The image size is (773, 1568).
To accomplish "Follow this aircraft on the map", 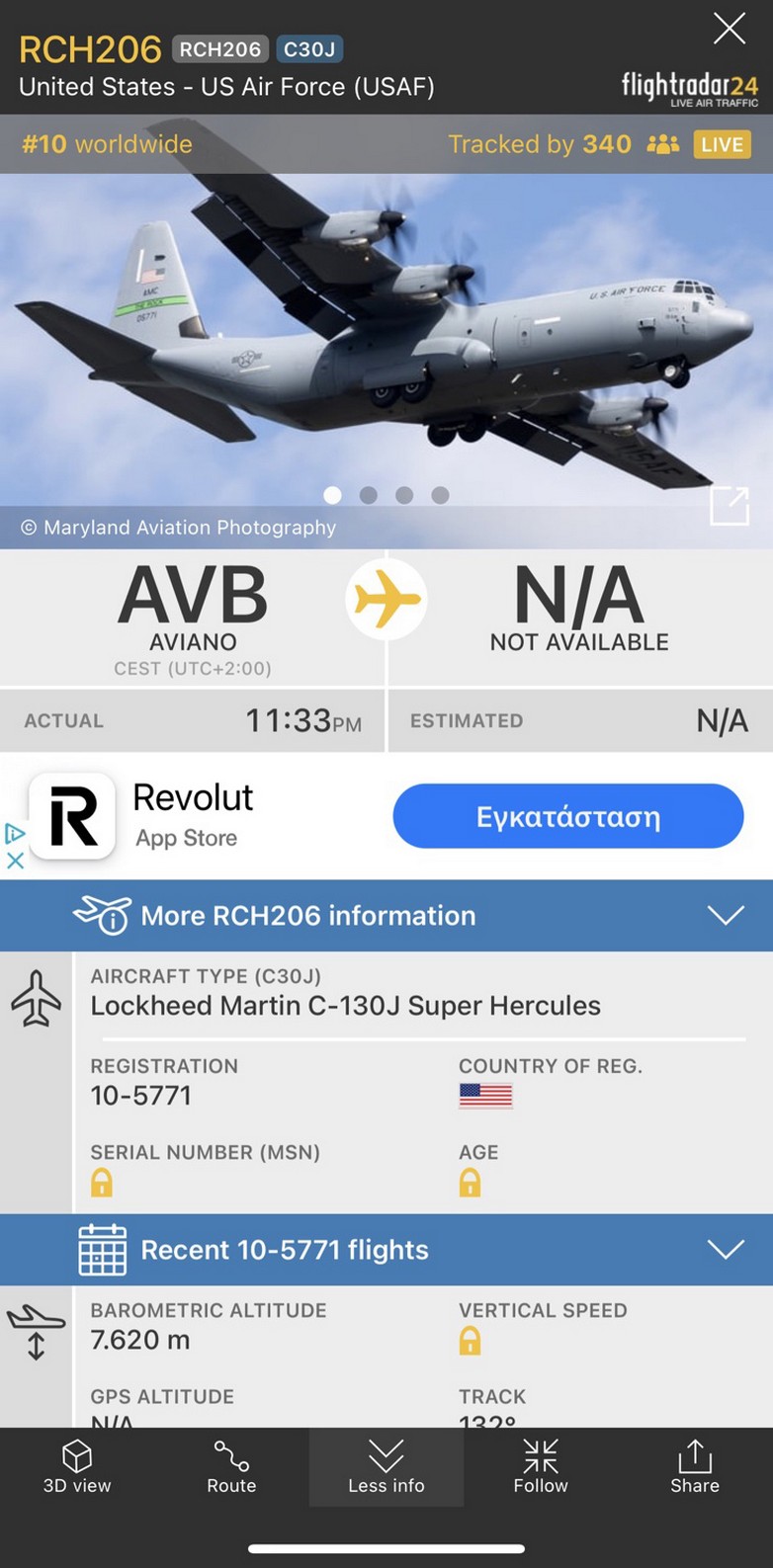I will 541,1466.
